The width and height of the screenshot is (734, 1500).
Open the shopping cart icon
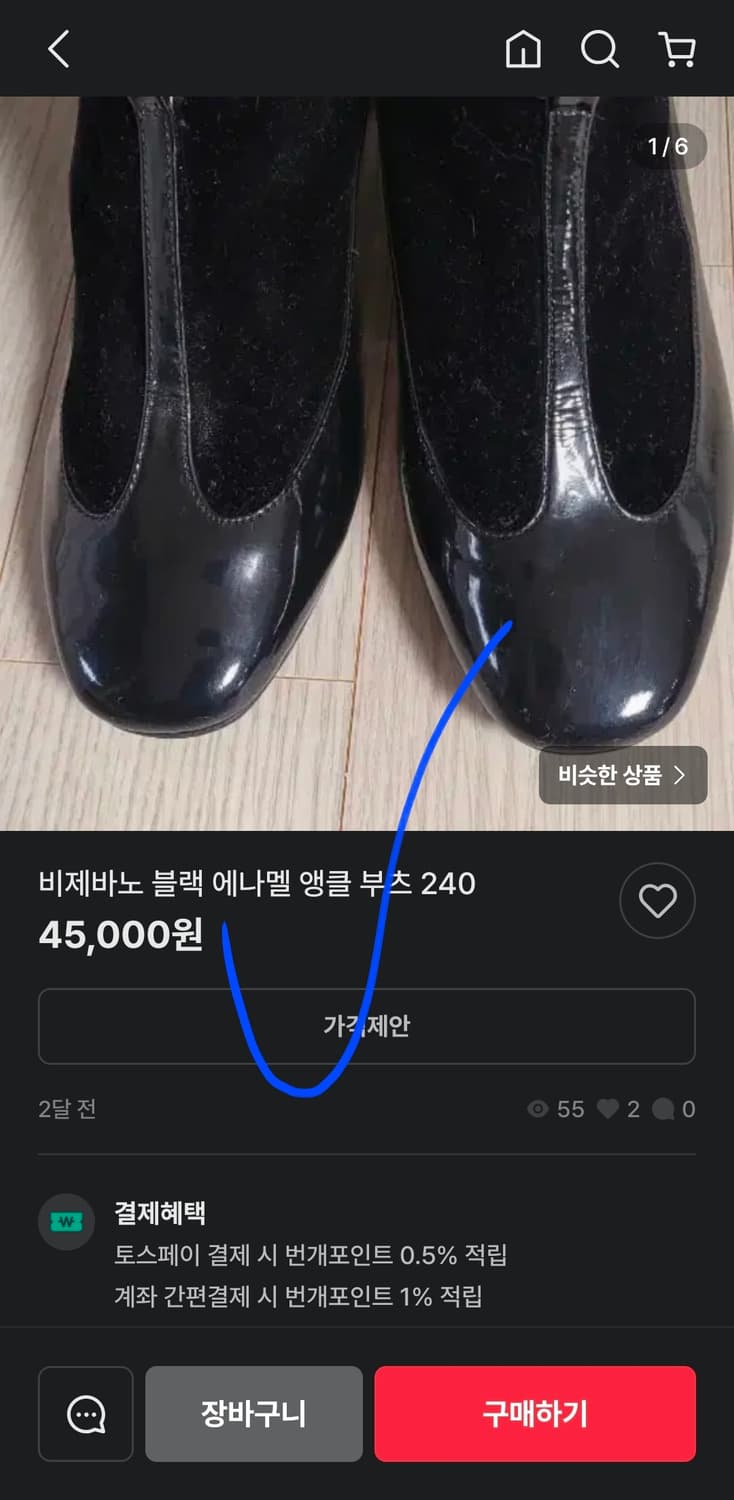[x=676, y=49]
